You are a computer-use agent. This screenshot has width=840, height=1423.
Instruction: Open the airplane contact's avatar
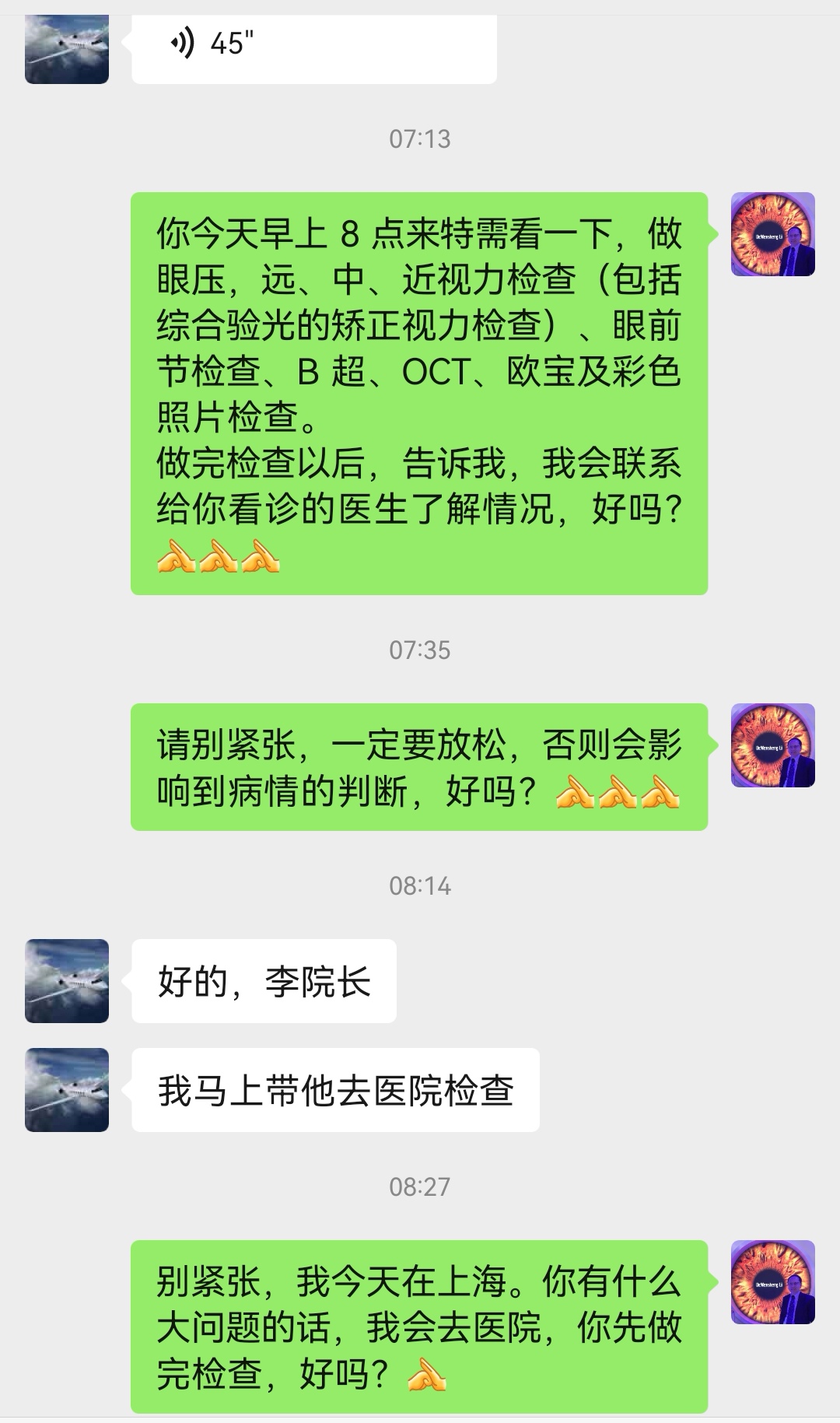(66, 48)
